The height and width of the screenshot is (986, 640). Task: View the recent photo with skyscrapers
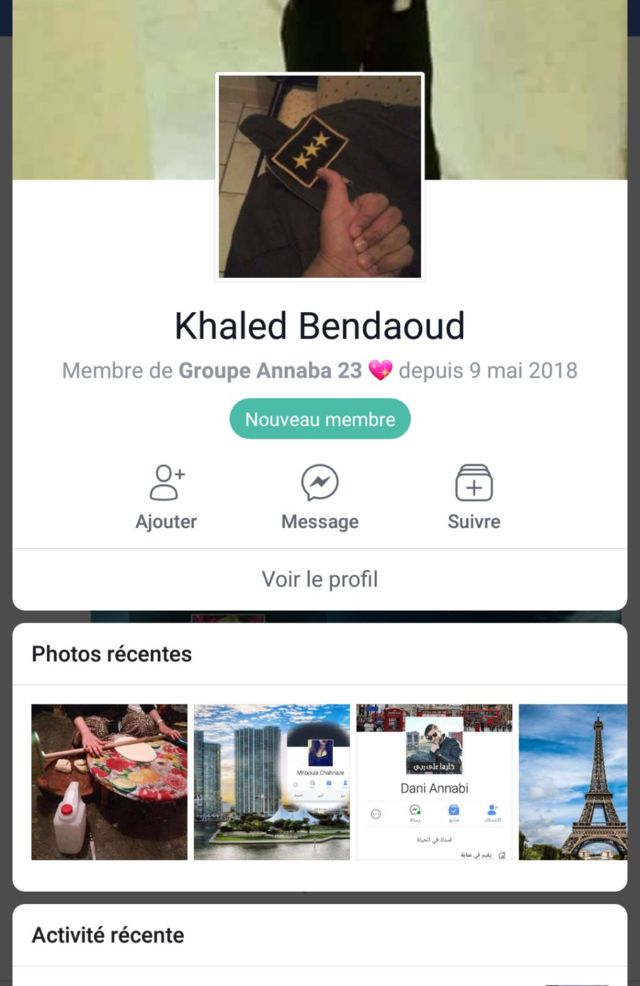point(271,781)
